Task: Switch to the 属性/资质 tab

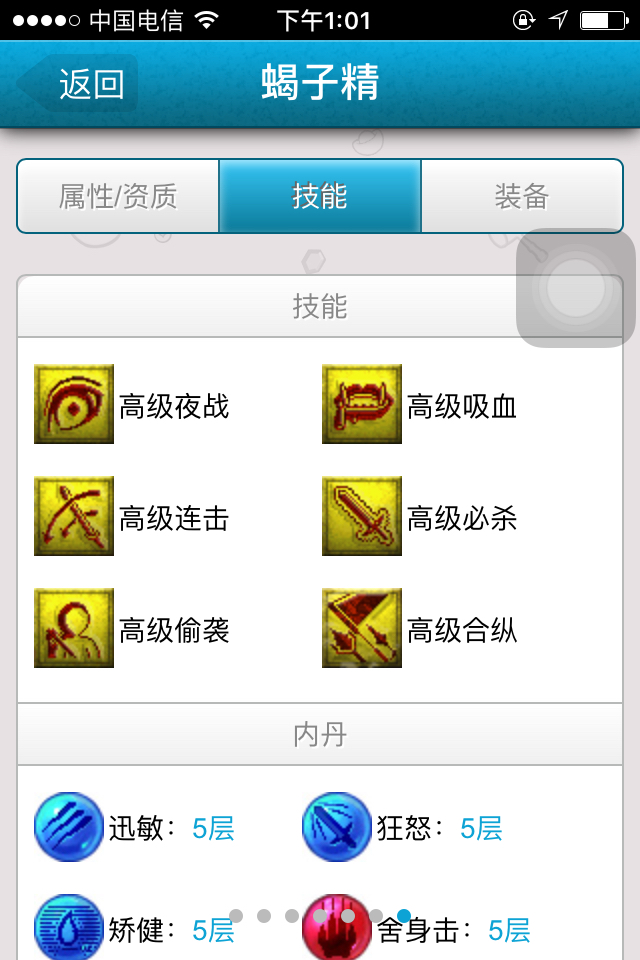Action: pyautogui.click(x=118, y=196)
